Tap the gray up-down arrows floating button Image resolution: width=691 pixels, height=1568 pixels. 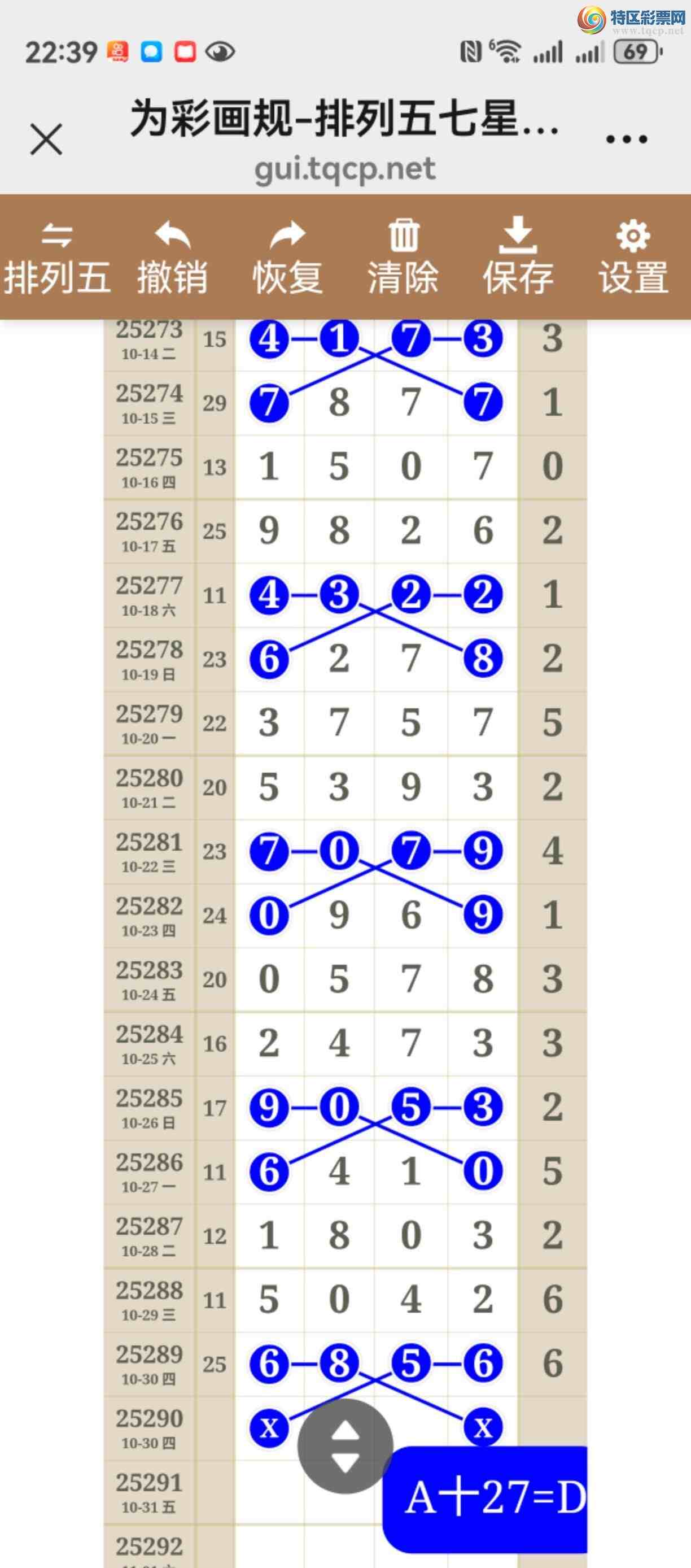tap(345, 1446)
